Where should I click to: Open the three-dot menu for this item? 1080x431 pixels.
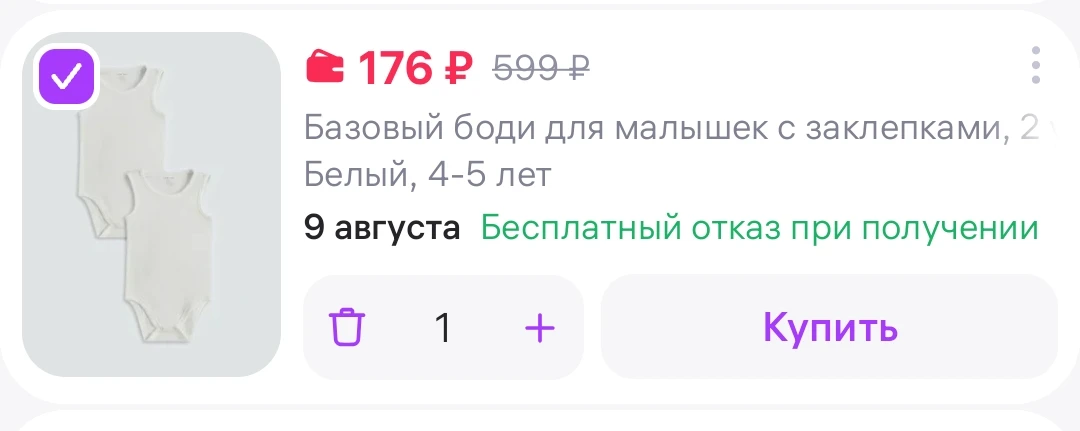(x=1035, y=66)
